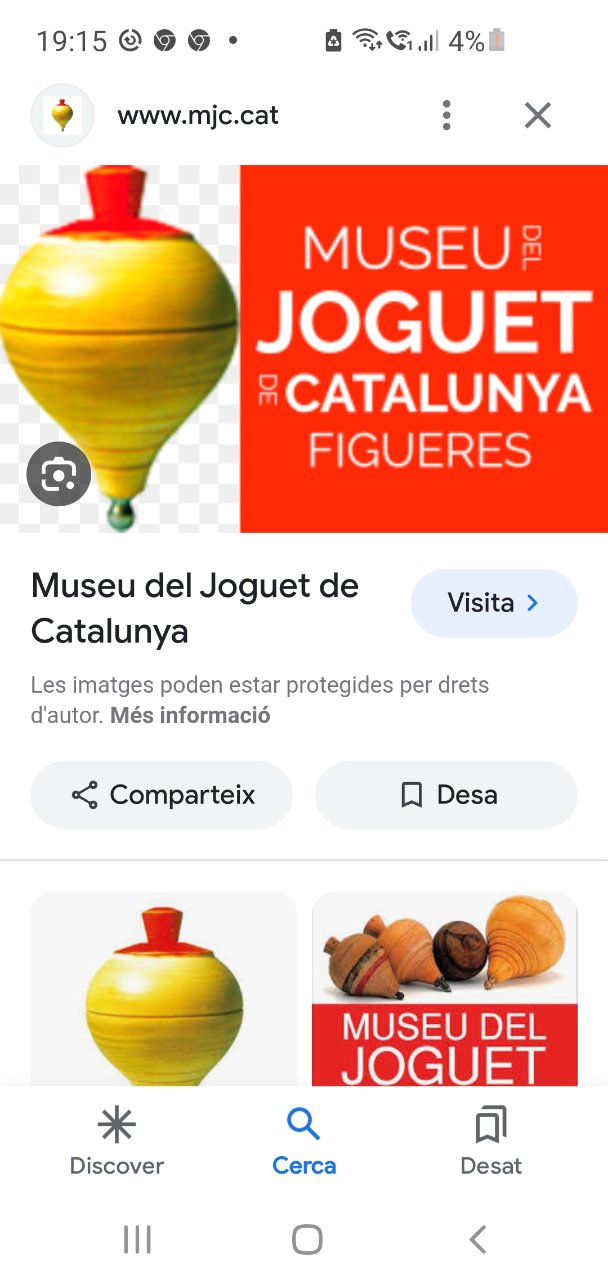Select the Cerca tab
The width and height of the screenshot is (608, 1284).
[304, 1142]
